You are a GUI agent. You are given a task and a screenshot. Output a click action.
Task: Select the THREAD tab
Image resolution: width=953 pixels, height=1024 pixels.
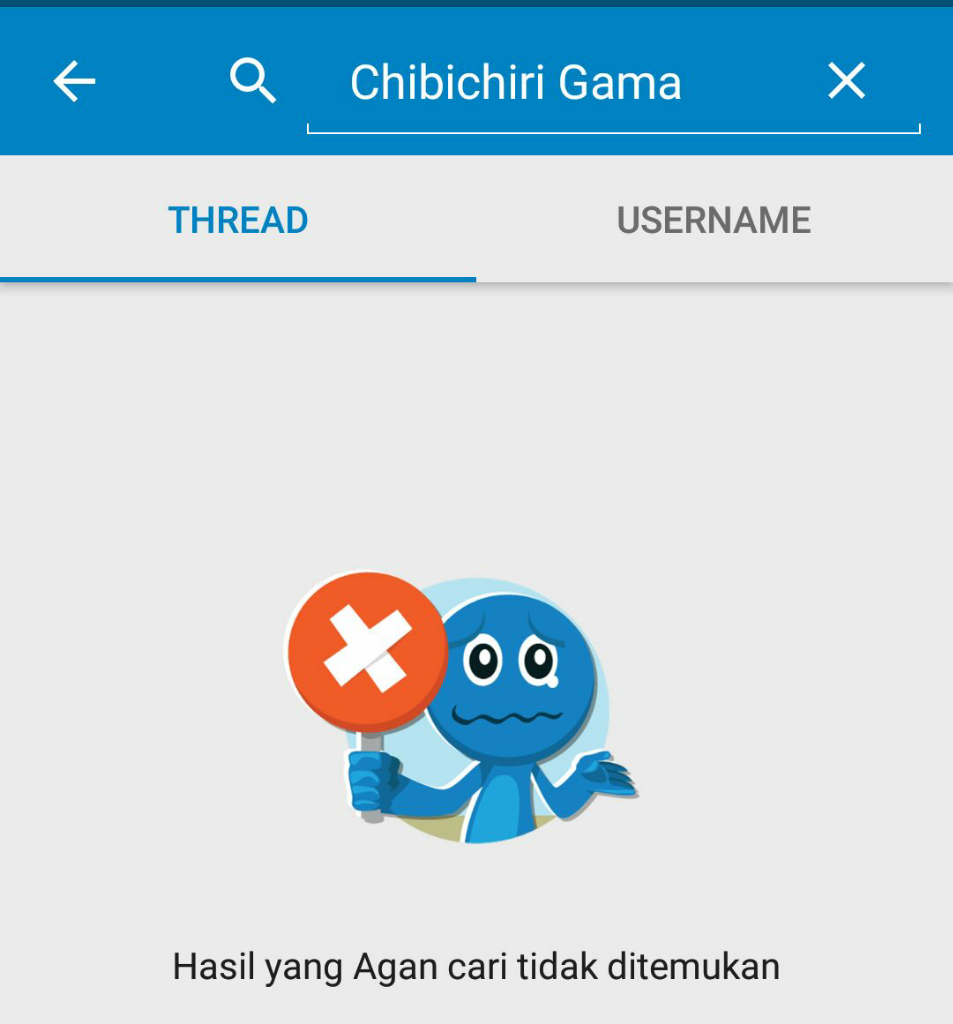click(238, 220)
